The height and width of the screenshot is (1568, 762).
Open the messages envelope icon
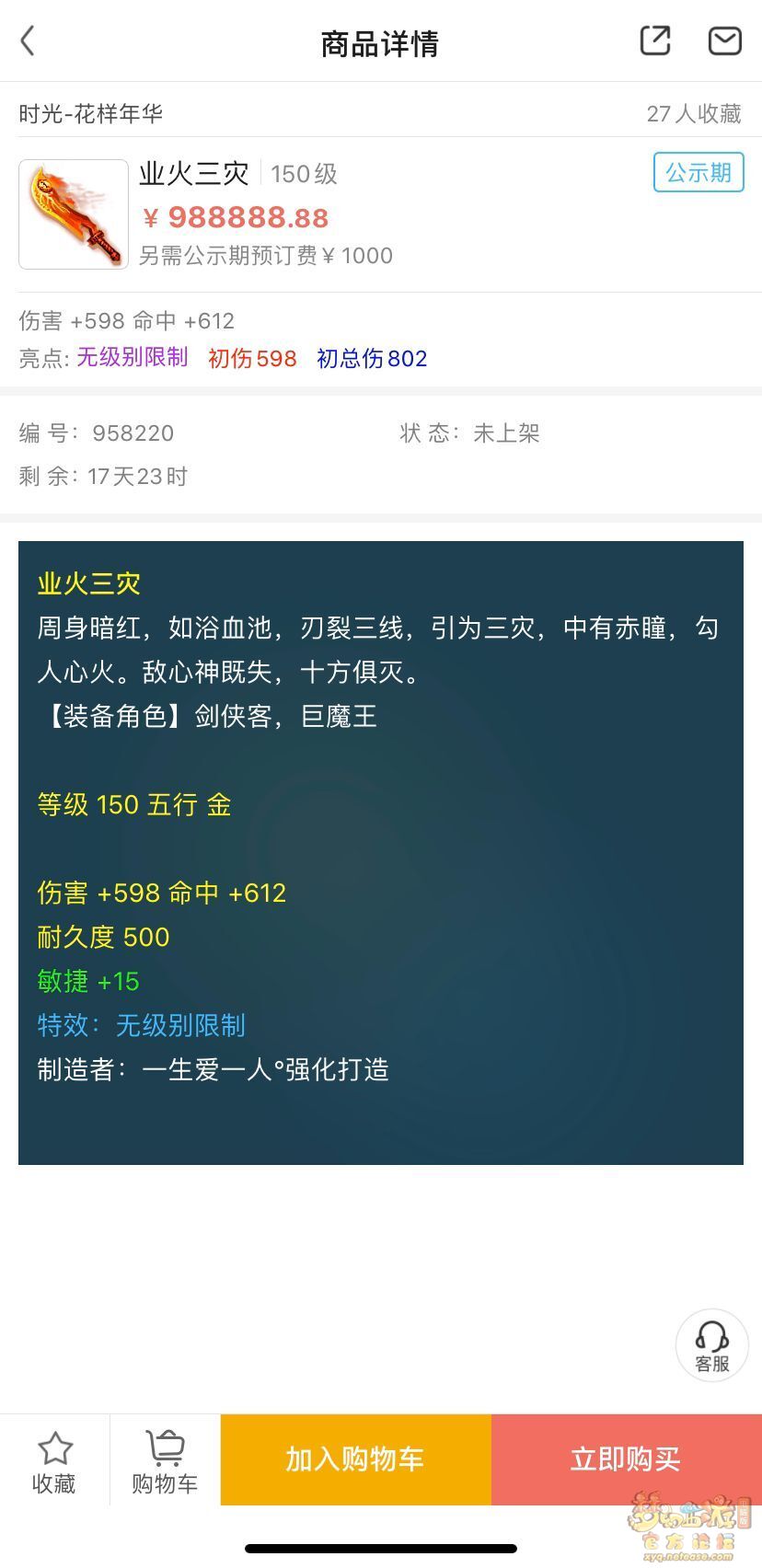point(724,41)
